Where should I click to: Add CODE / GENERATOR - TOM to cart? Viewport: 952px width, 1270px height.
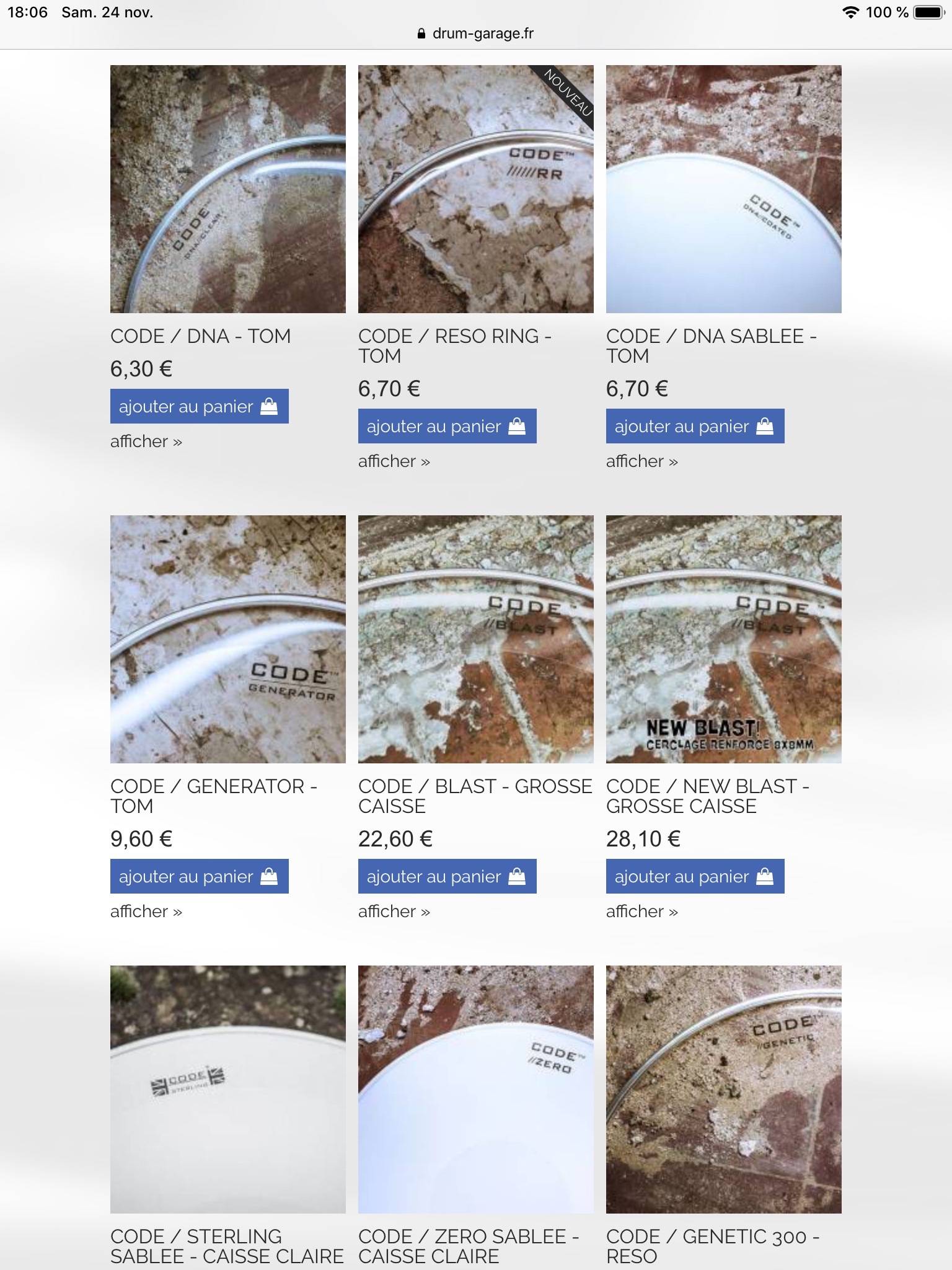click(x=199, y=876)
